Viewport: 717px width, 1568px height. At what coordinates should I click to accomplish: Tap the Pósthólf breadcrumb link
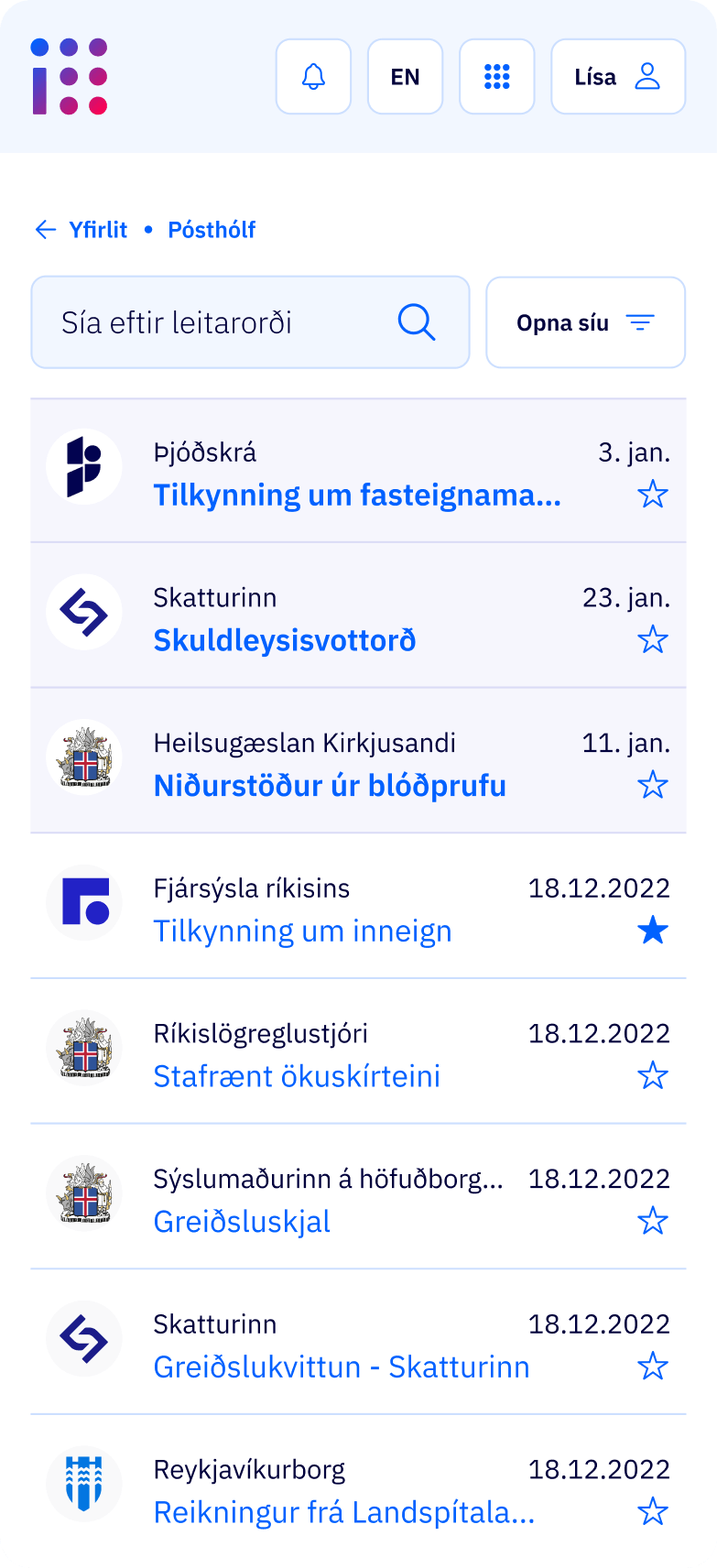(212, 230)
